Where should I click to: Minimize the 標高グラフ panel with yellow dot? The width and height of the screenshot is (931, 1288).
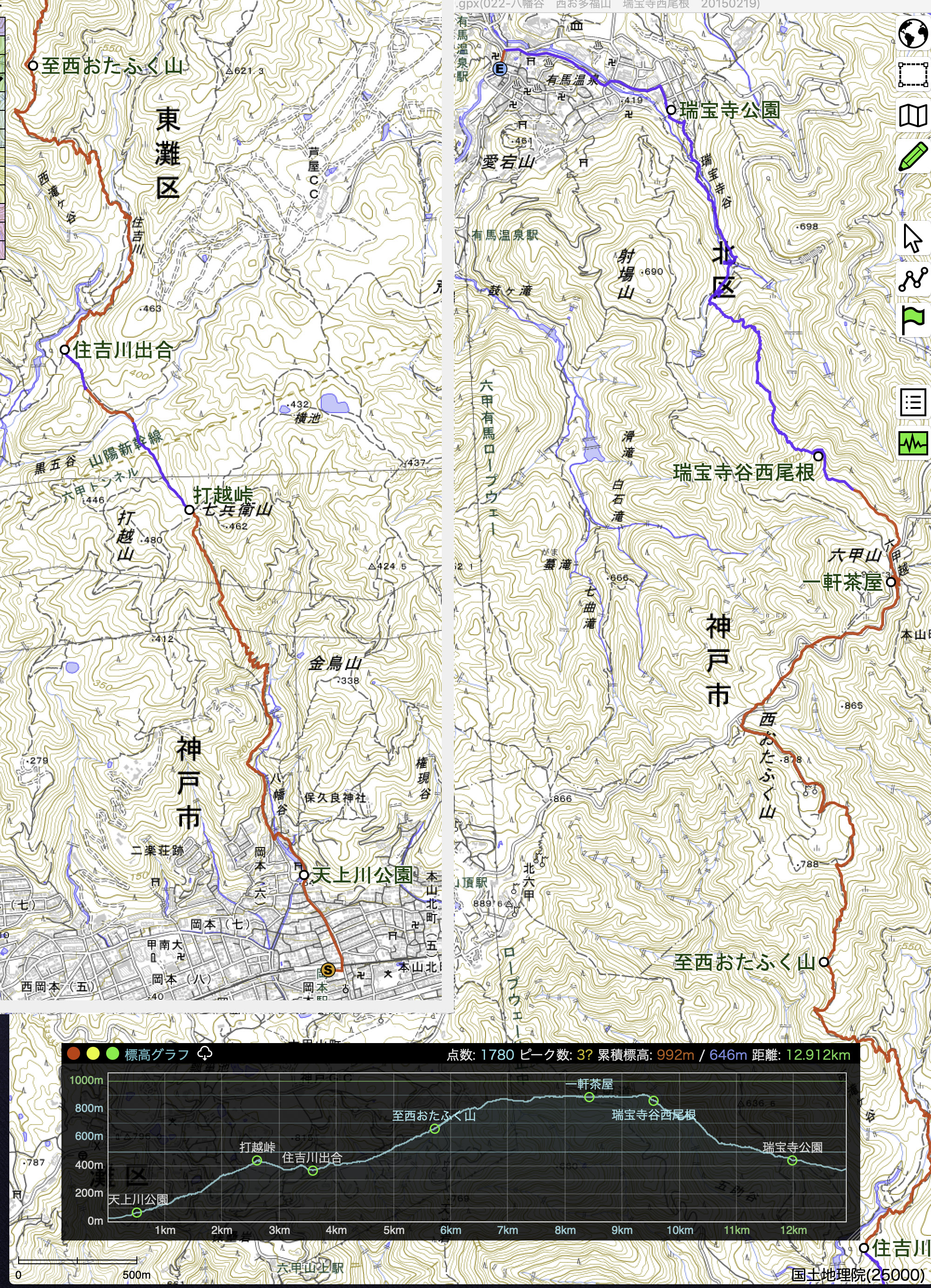[x=93, y=1054]
